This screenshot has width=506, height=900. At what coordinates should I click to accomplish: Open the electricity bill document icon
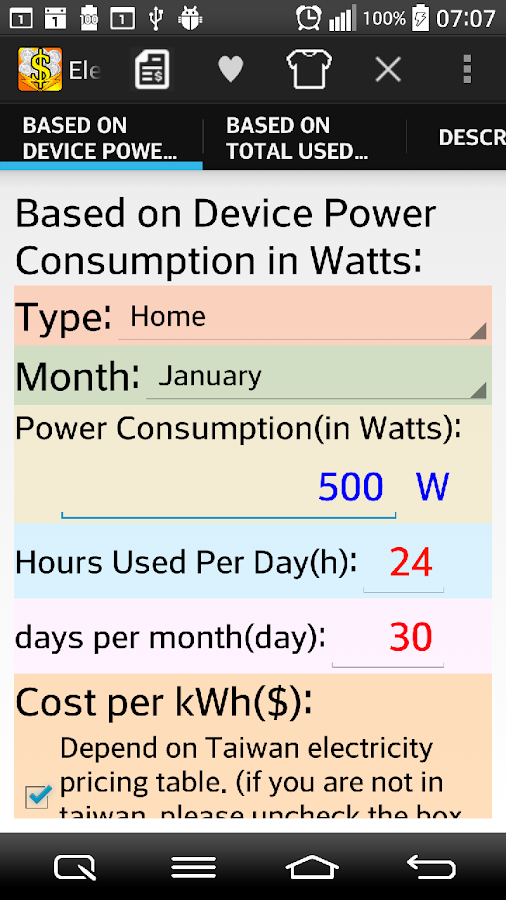pyautogui.click(x=152, y=69)
